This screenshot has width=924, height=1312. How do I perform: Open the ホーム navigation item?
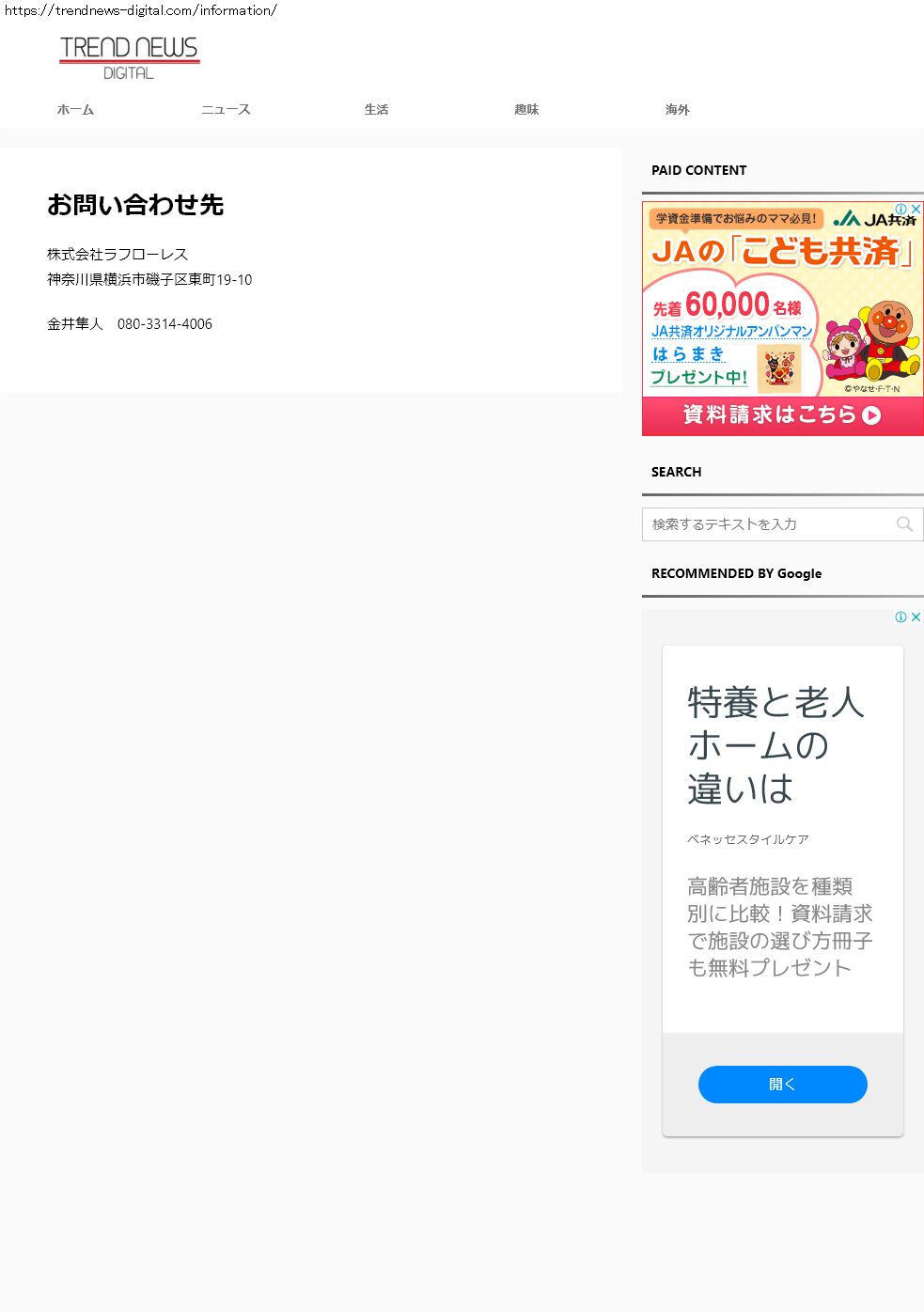[75, 110]
